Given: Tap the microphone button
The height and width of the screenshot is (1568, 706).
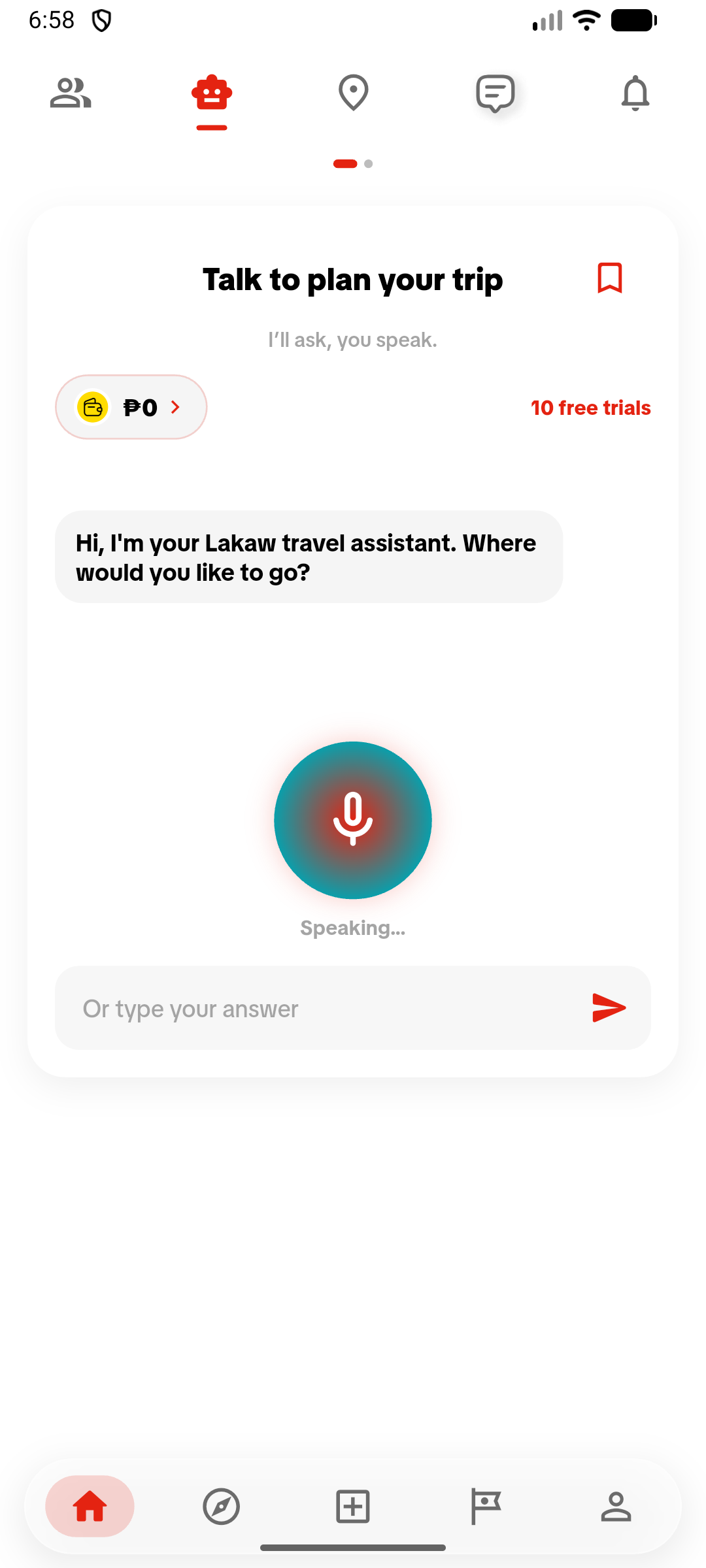Looking at the screenshot, I should point(353,820).
